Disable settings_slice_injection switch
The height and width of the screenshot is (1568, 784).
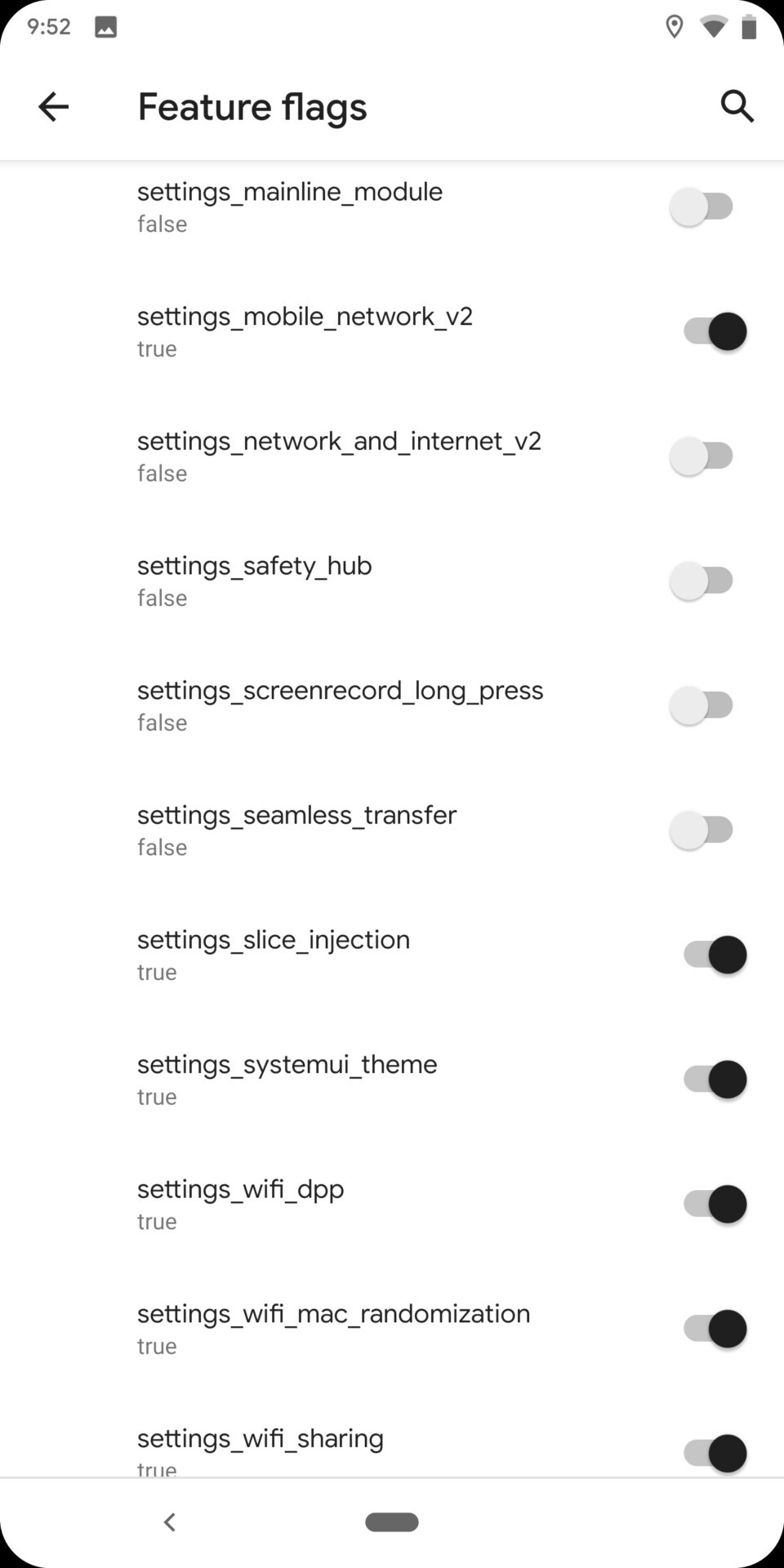point(715,955)
